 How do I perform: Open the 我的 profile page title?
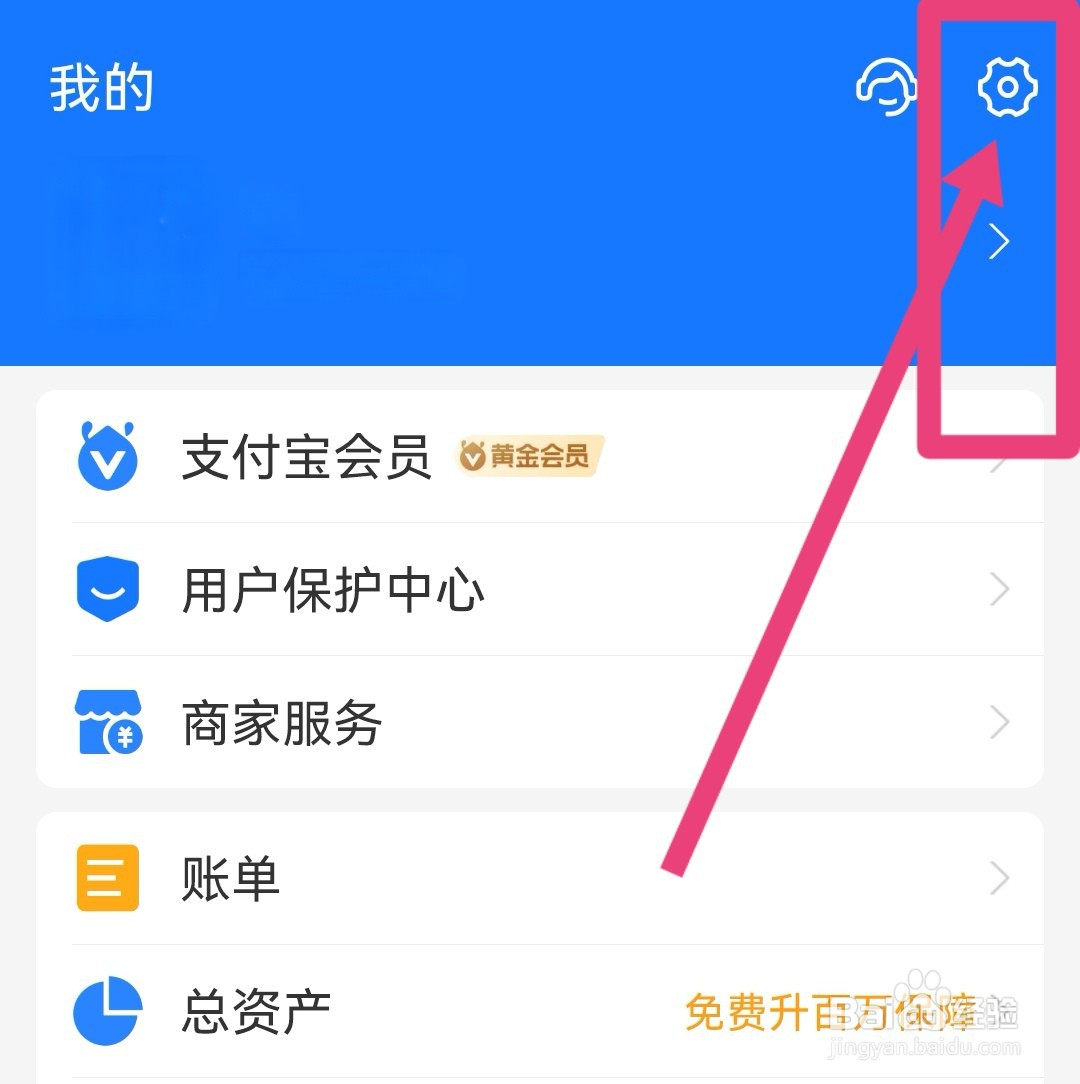100,88
